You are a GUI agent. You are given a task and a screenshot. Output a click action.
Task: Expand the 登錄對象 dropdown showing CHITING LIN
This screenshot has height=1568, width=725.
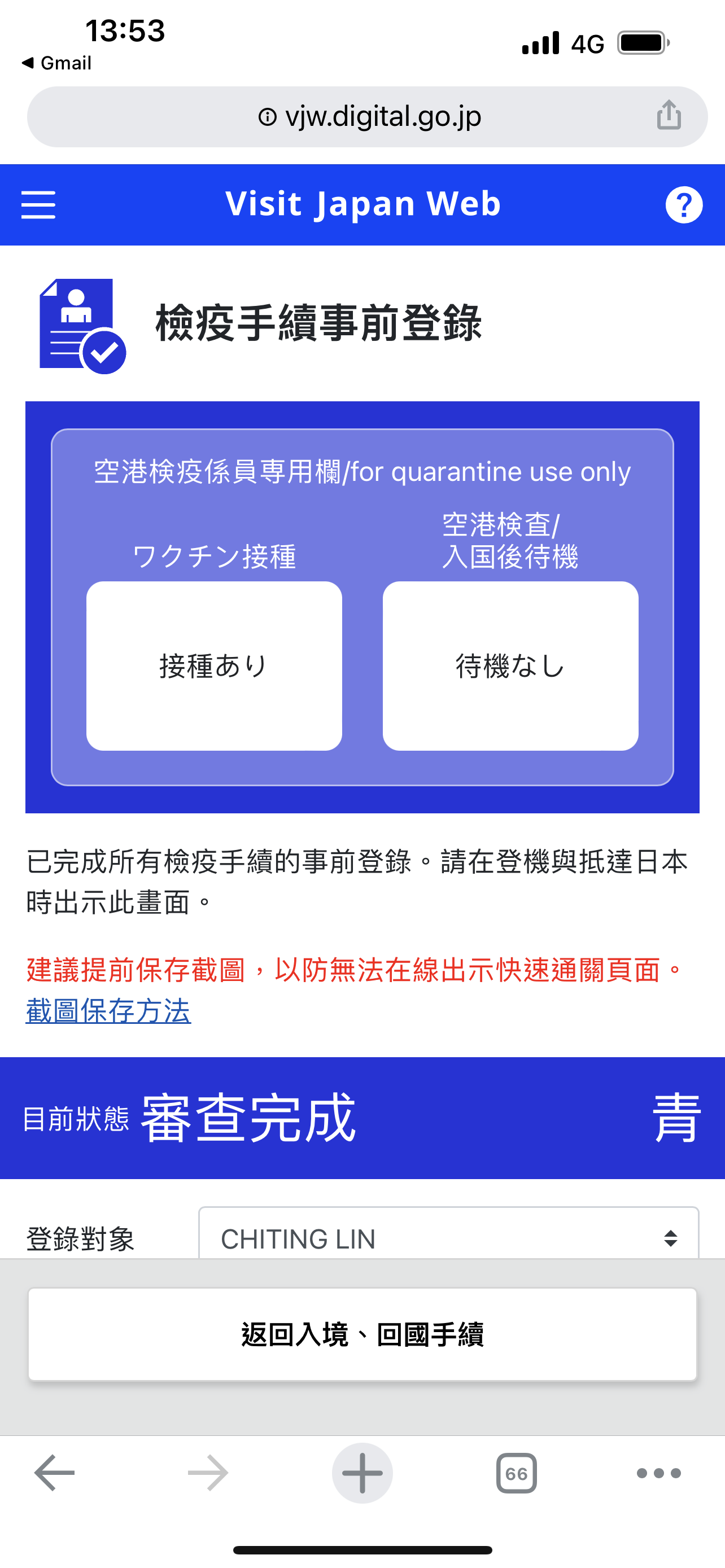[x=448, y=1238]
